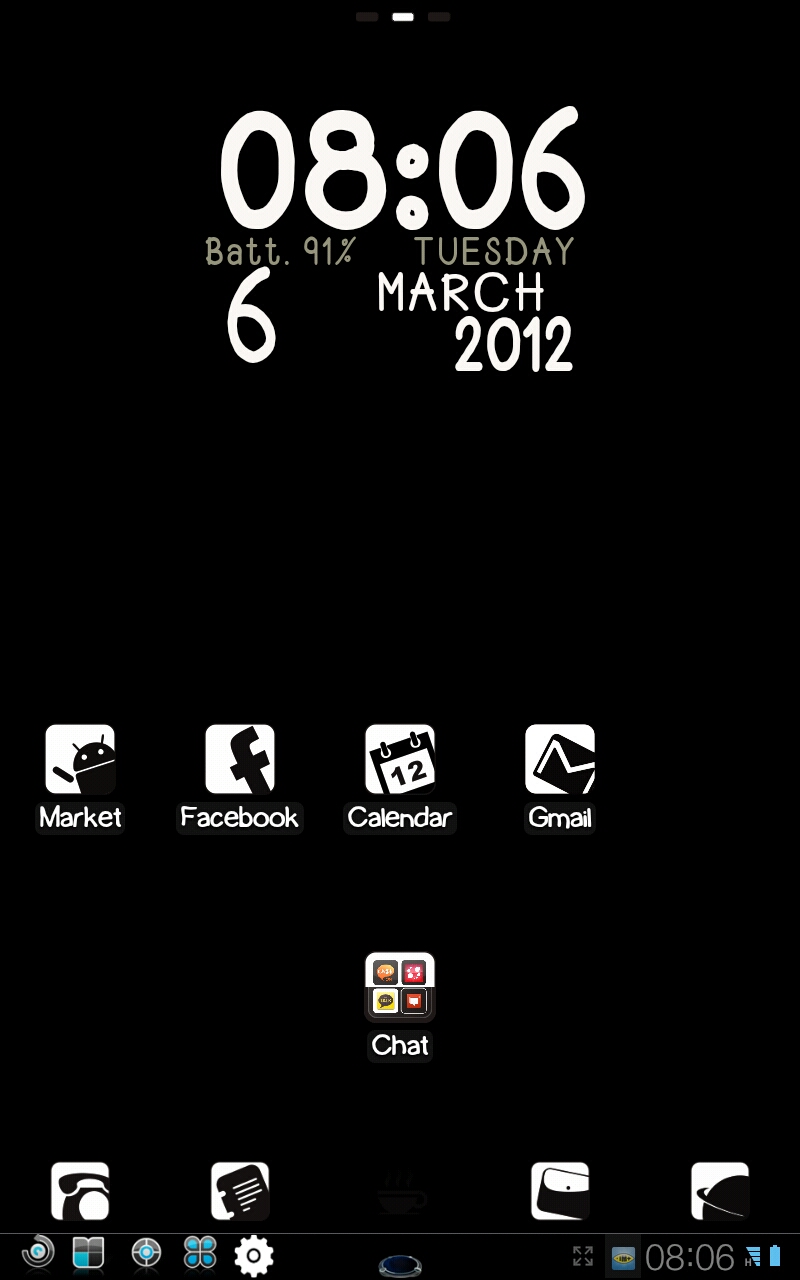Open the Market app
Image resolution: width=800 pixels, height=1280 pixels.
[80, 761]
